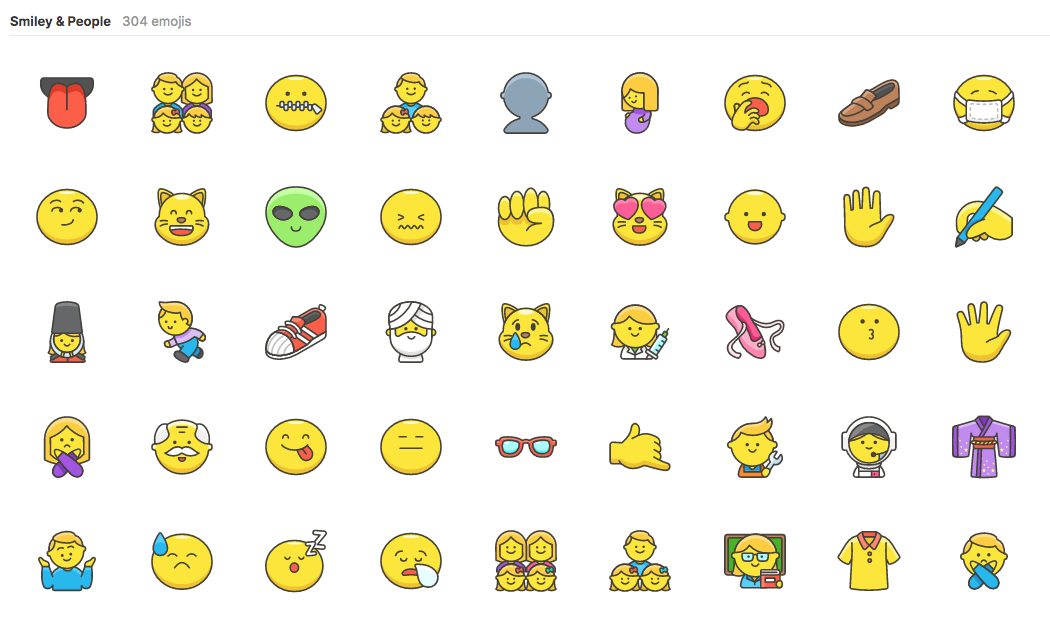Screen dimensions: 1050x624
Task: Pick the raised fist emoji
Action: [x=525, y=217]
